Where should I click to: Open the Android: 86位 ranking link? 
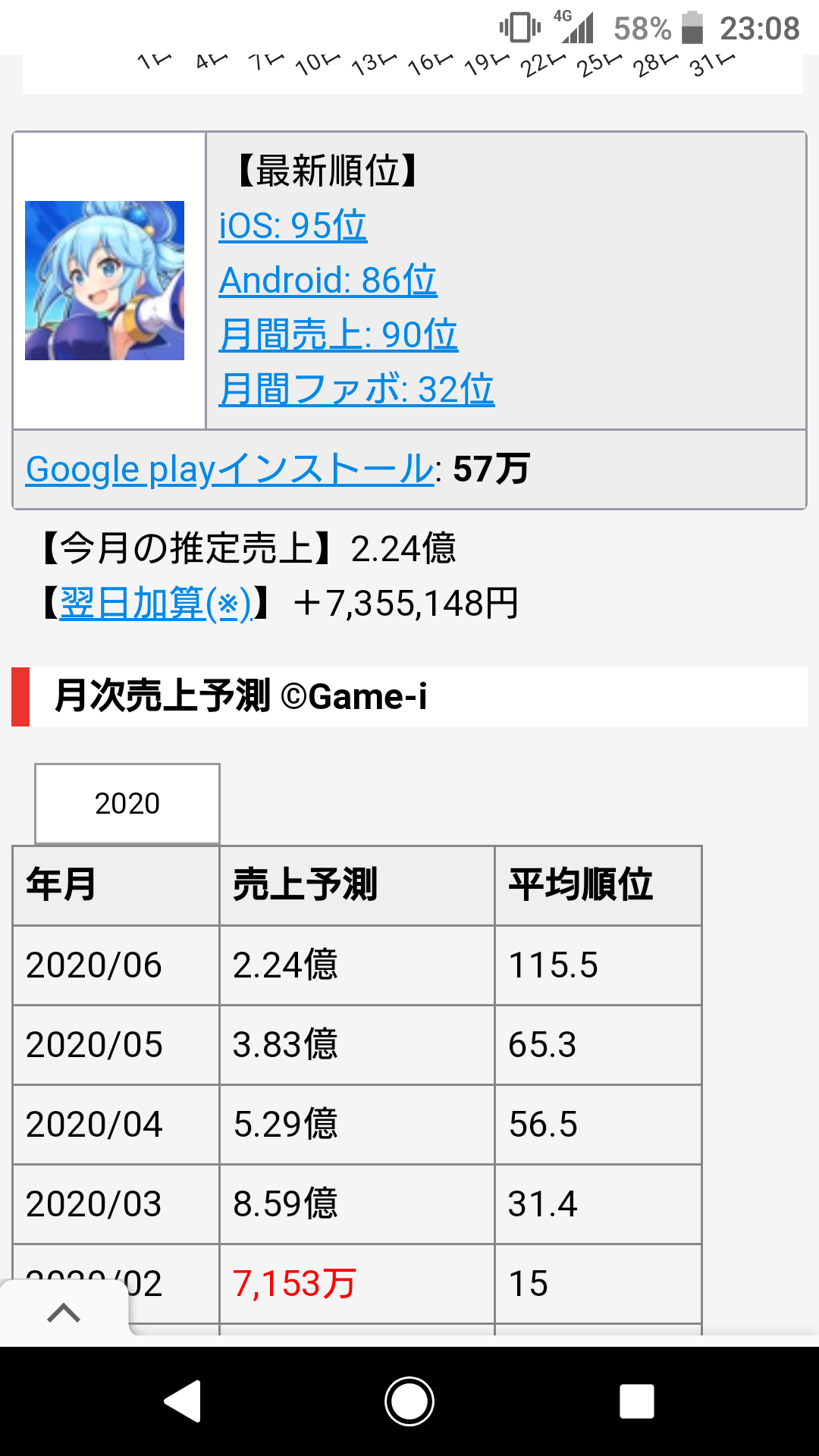click(328, 281)
